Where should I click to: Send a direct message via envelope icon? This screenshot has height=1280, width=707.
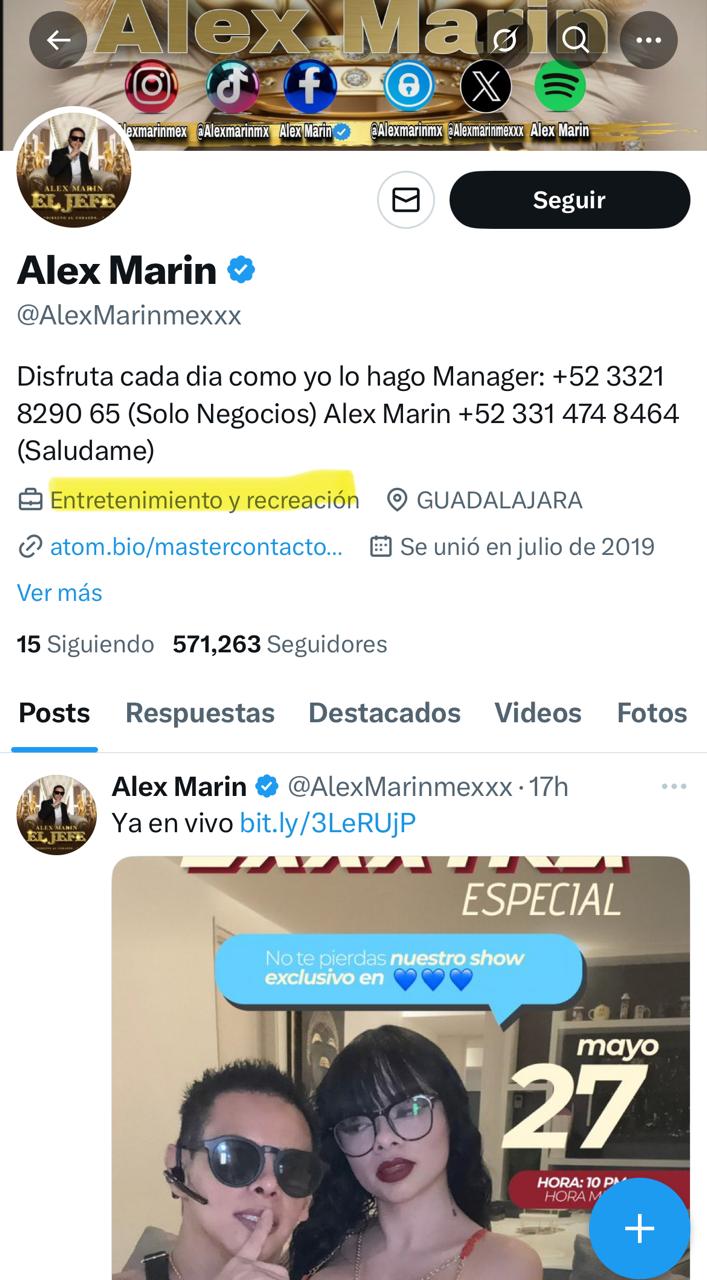coord(405,200)
